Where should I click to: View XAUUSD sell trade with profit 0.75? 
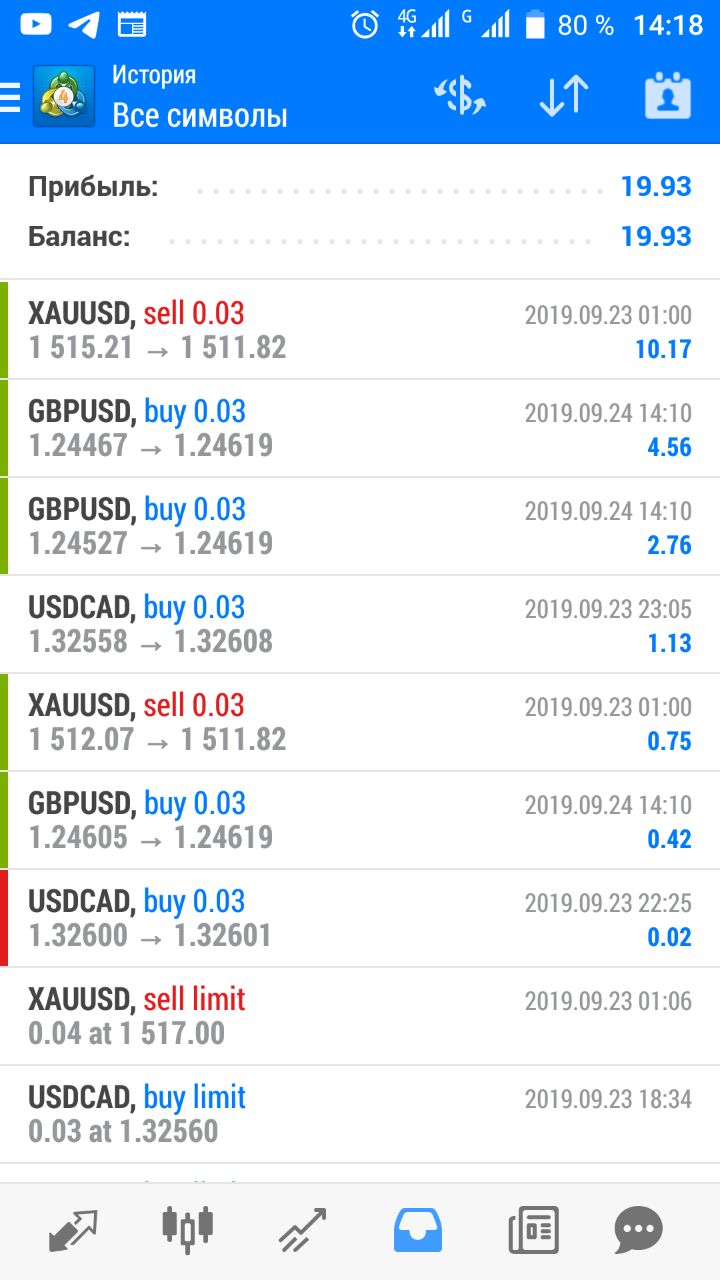360,722
